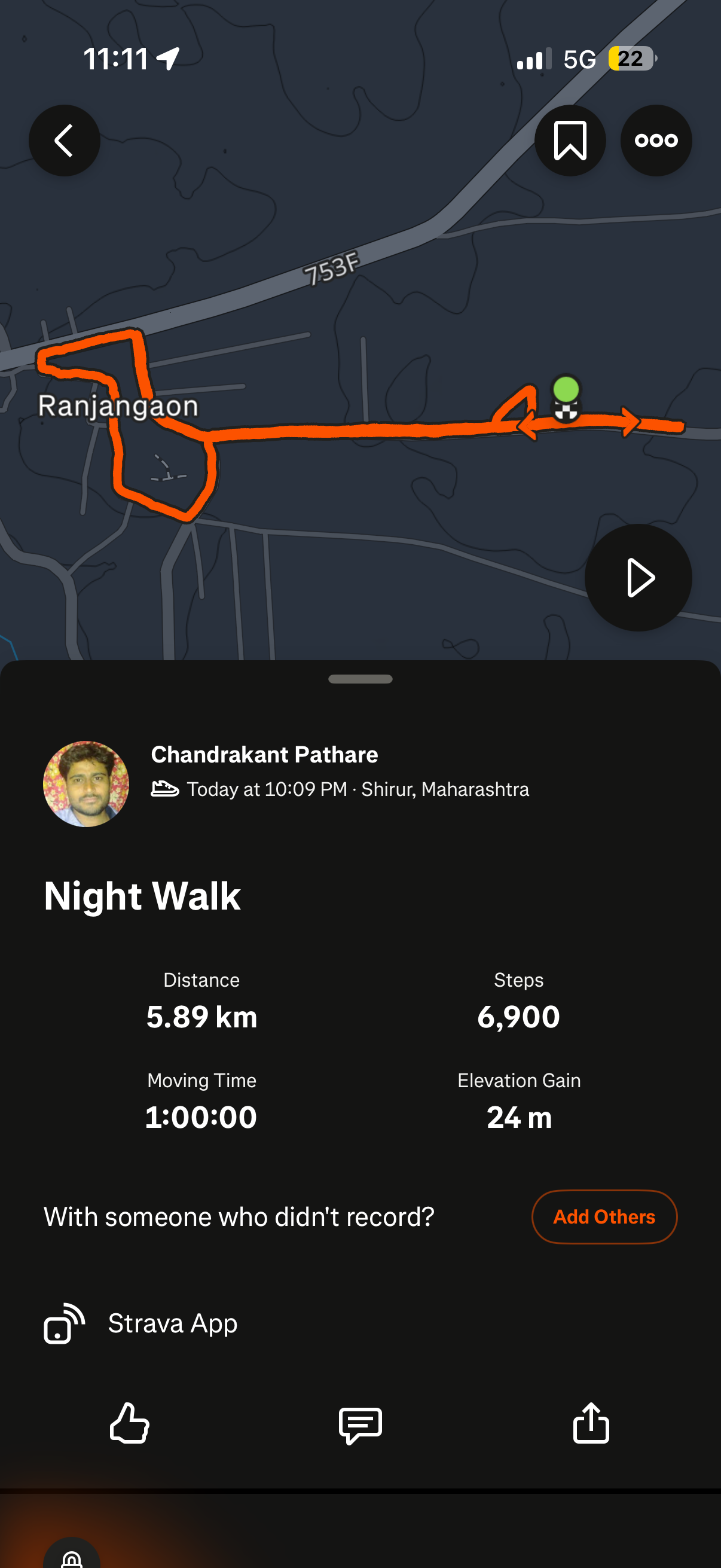Play the route flyover animation

[x=638, y=577]
